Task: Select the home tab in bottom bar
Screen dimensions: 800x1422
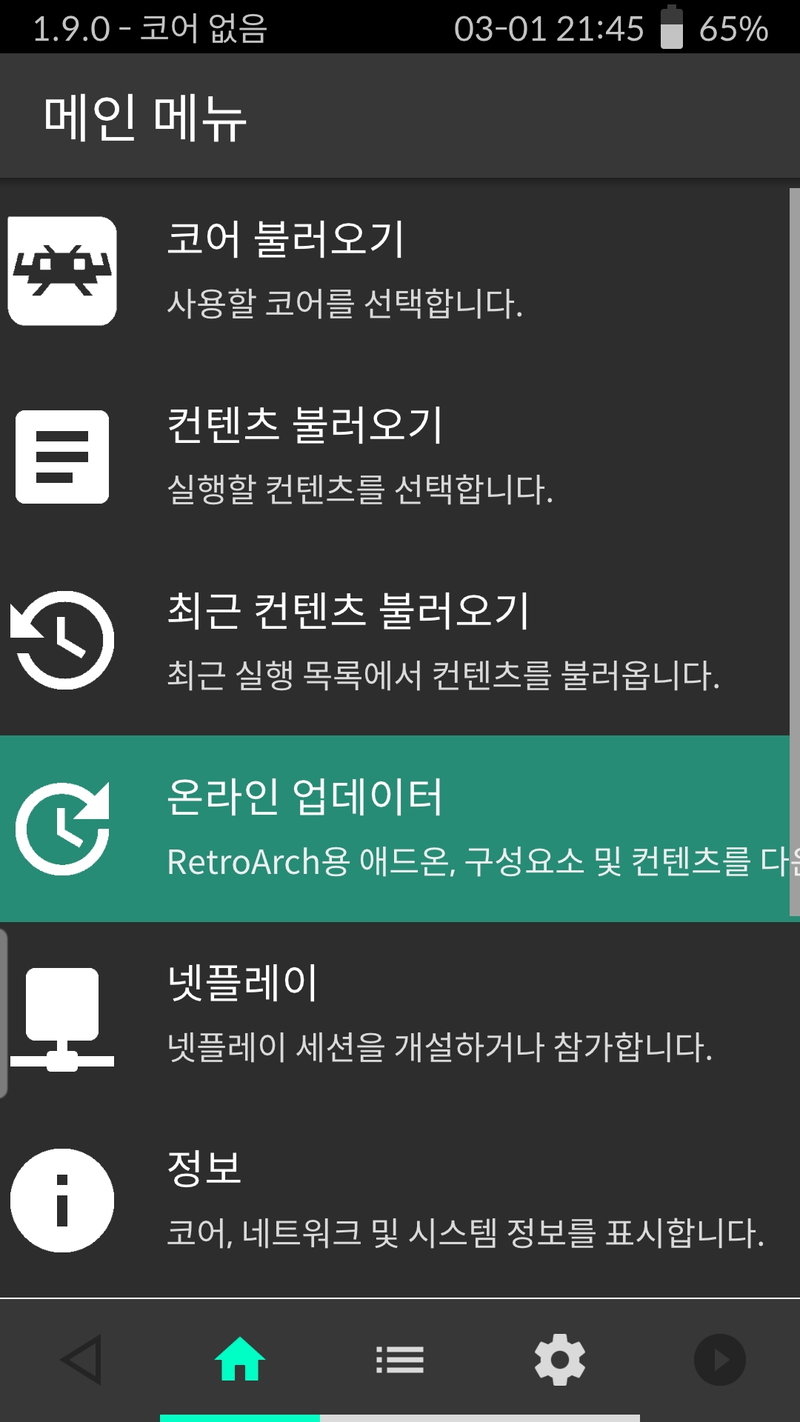Action: pyautogui.click(x=240, y=1360)
